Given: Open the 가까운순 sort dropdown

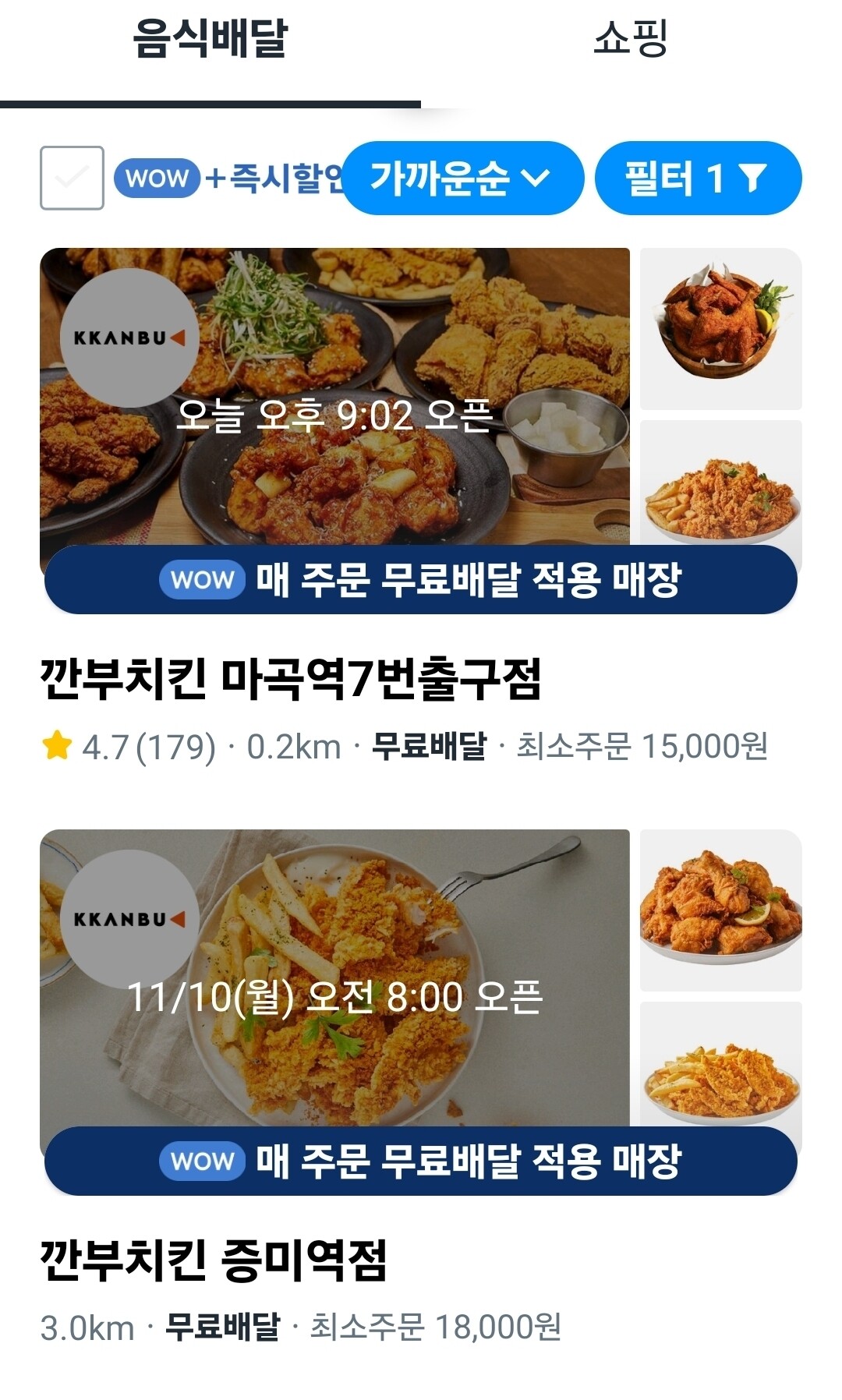Looking at the screenshot, I should click(x=462, y=178).
